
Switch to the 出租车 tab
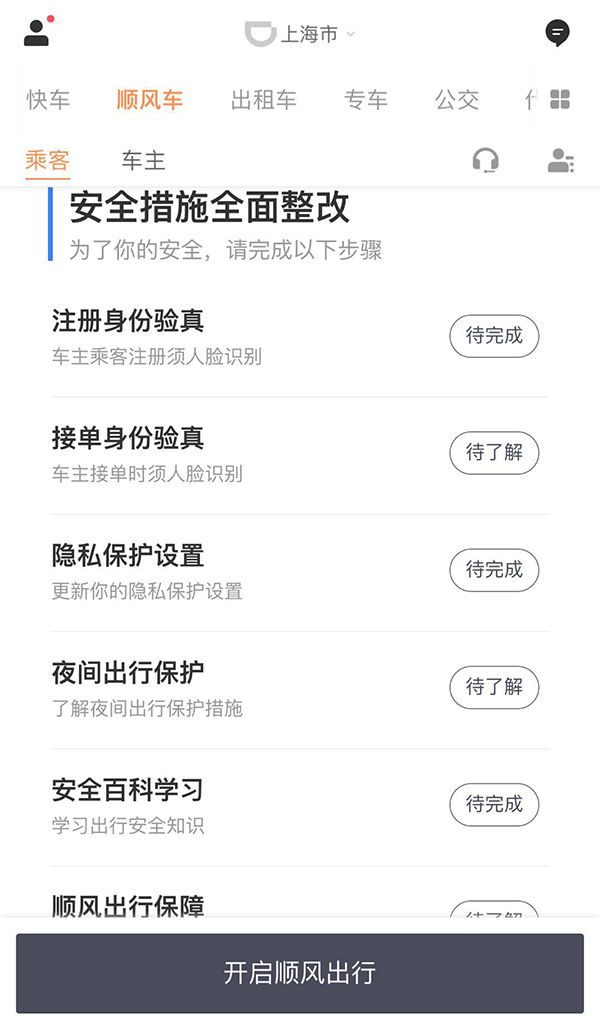point(264,100)
